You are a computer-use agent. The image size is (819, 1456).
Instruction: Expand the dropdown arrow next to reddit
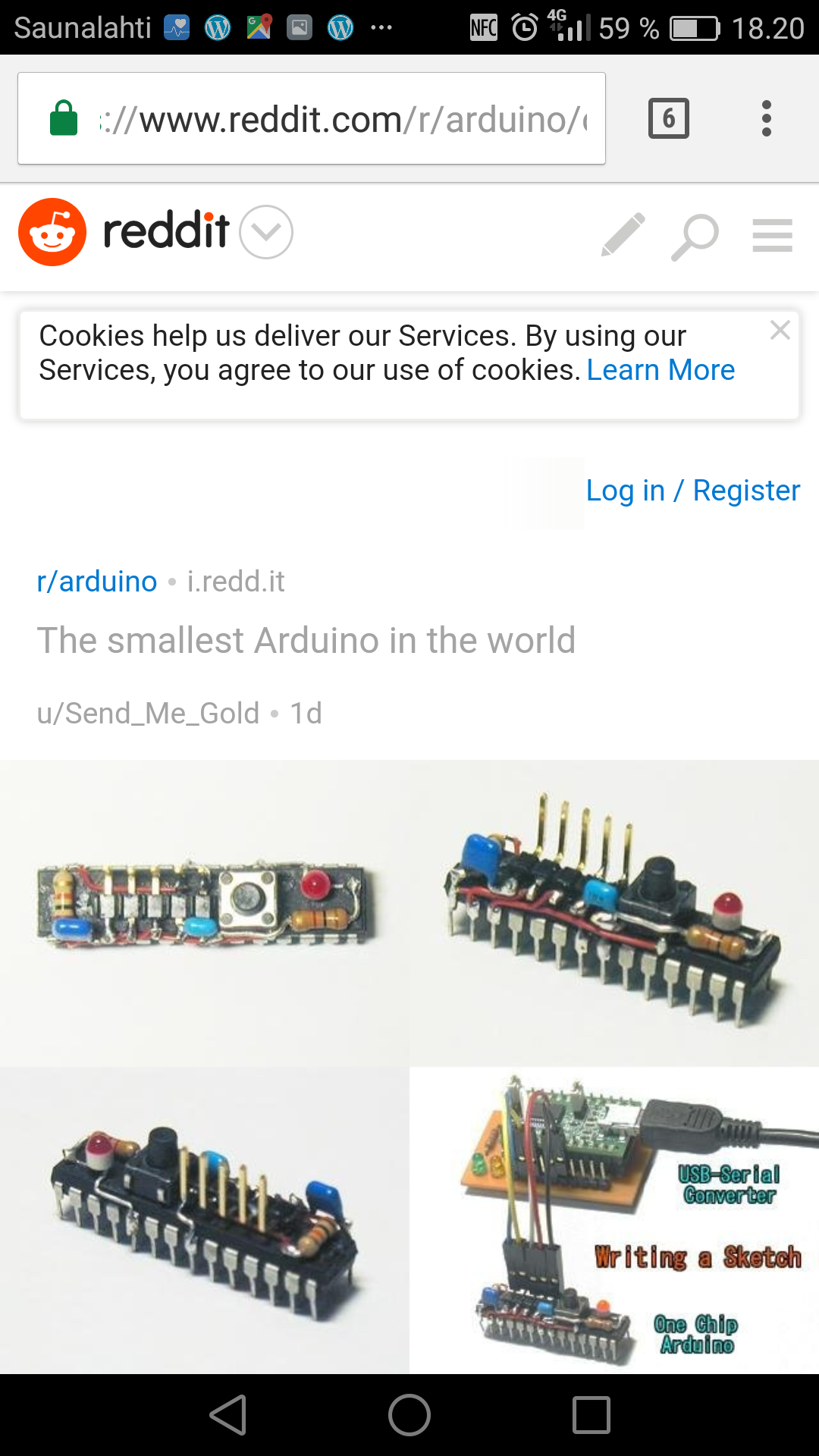pyautogui.click(x=266, y=232)
